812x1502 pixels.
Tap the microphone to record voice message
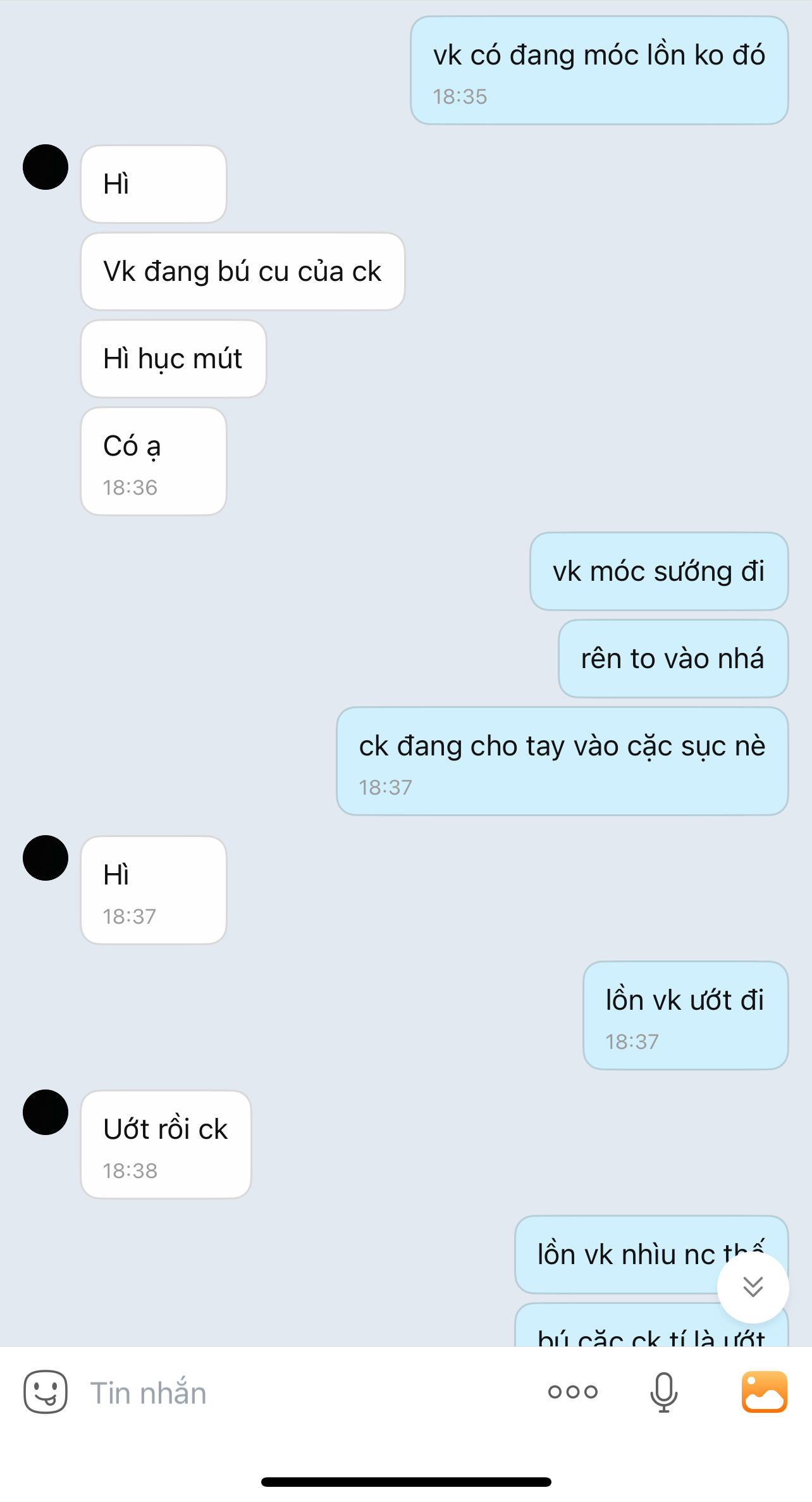663,1392
